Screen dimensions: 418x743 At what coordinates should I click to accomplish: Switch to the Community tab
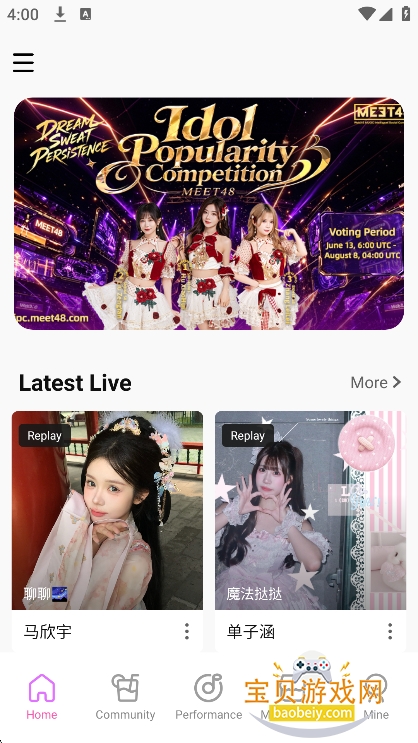click(x=125, y=697)
